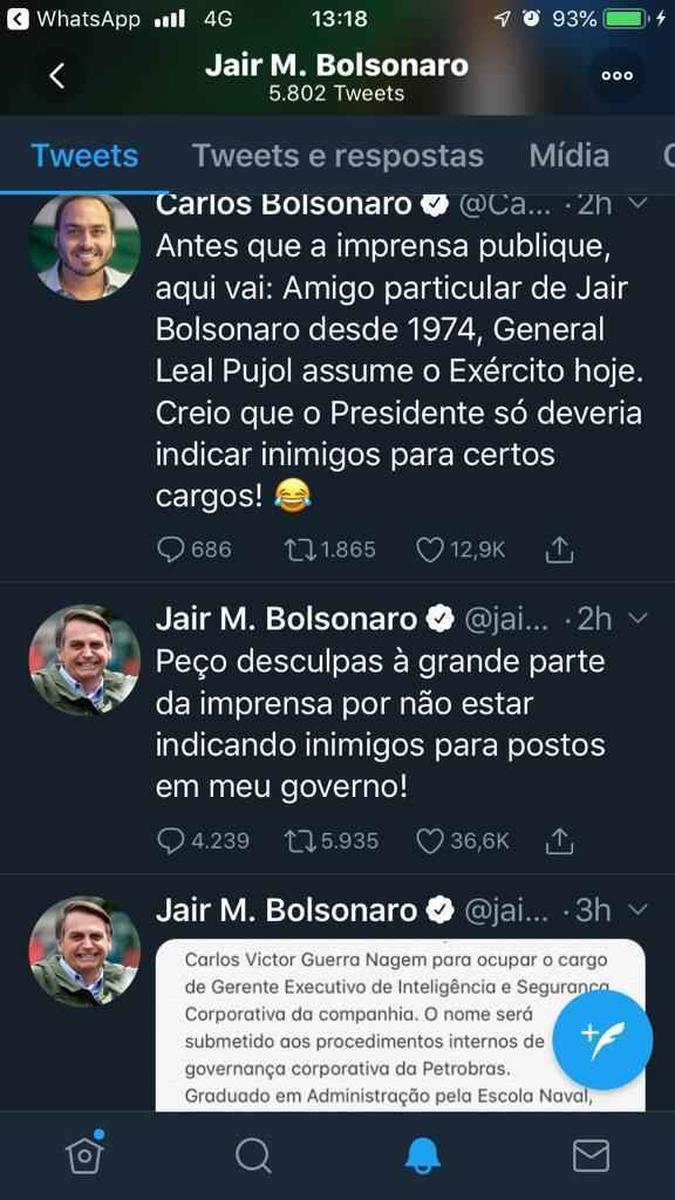The height and width of the screenshot is (1200, 675).
Task: Switch to the Mídia tab
Action: coord(569,156)
